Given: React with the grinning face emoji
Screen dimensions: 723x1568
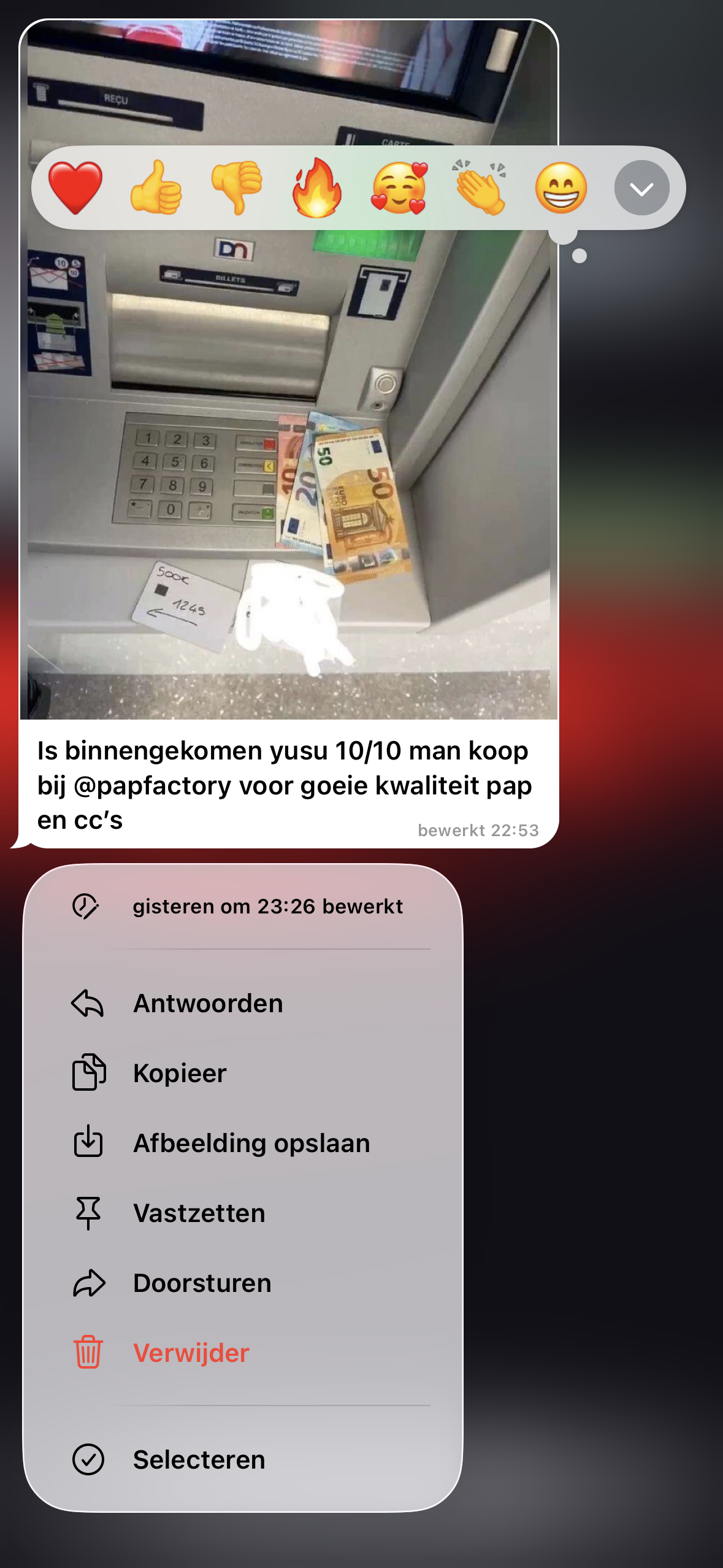Looking at the screenshot, I should (561, 188).
